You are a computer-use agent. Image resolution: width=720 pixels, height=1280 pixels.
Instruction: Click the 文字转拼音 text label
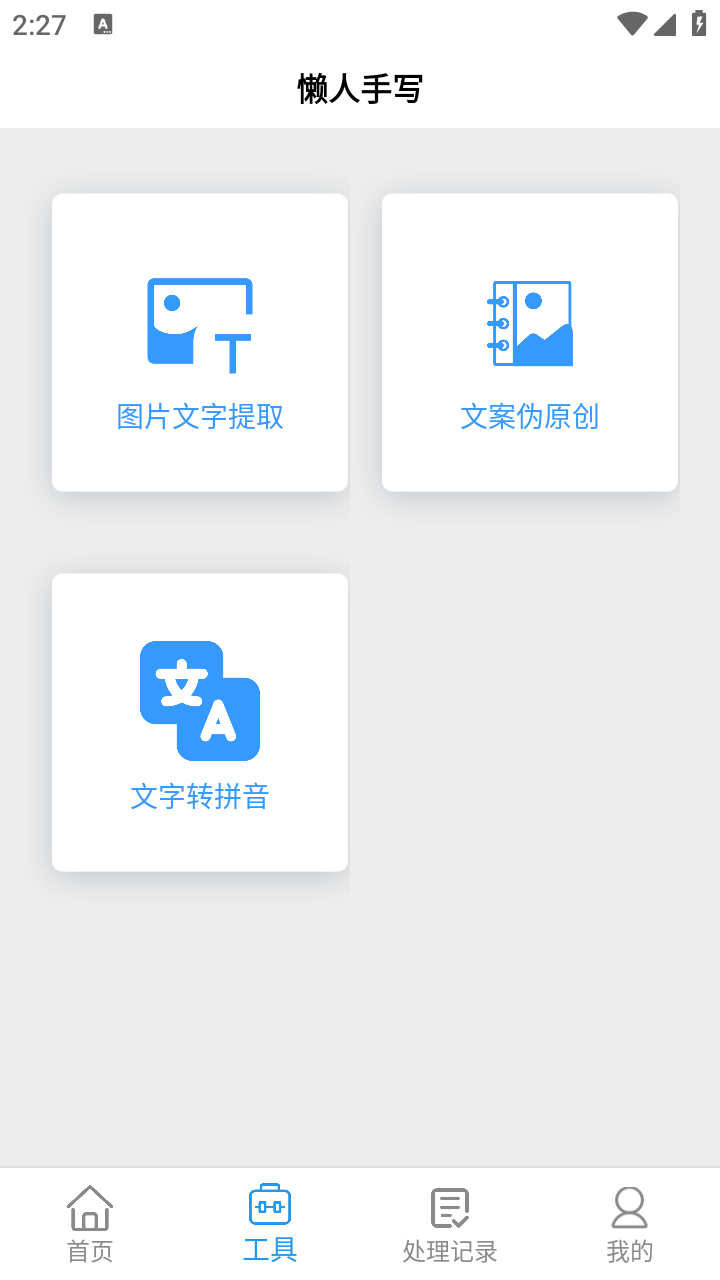pyautogui.click(x=199, y=797)
